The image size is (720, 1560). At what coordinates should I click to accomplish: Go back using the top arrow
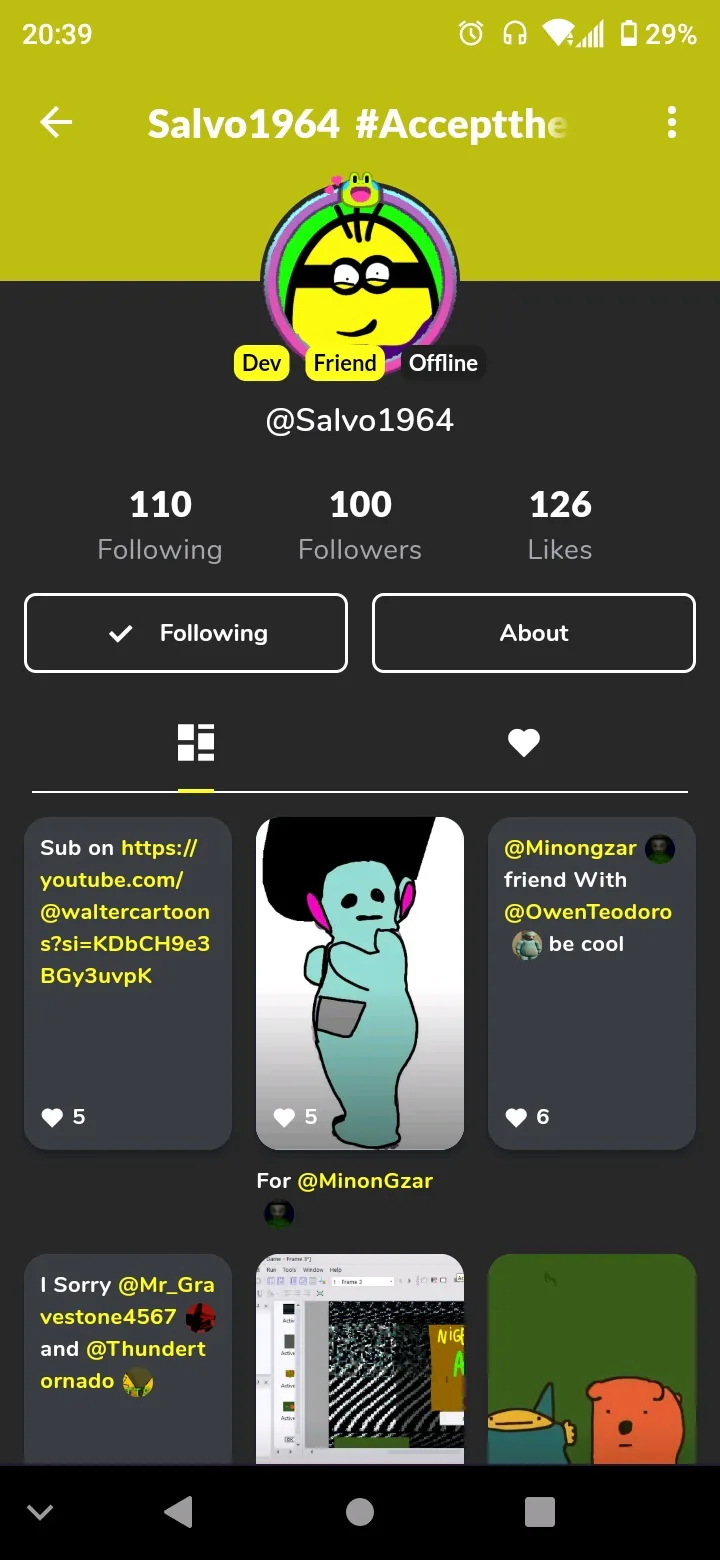(x=56, y=123)
